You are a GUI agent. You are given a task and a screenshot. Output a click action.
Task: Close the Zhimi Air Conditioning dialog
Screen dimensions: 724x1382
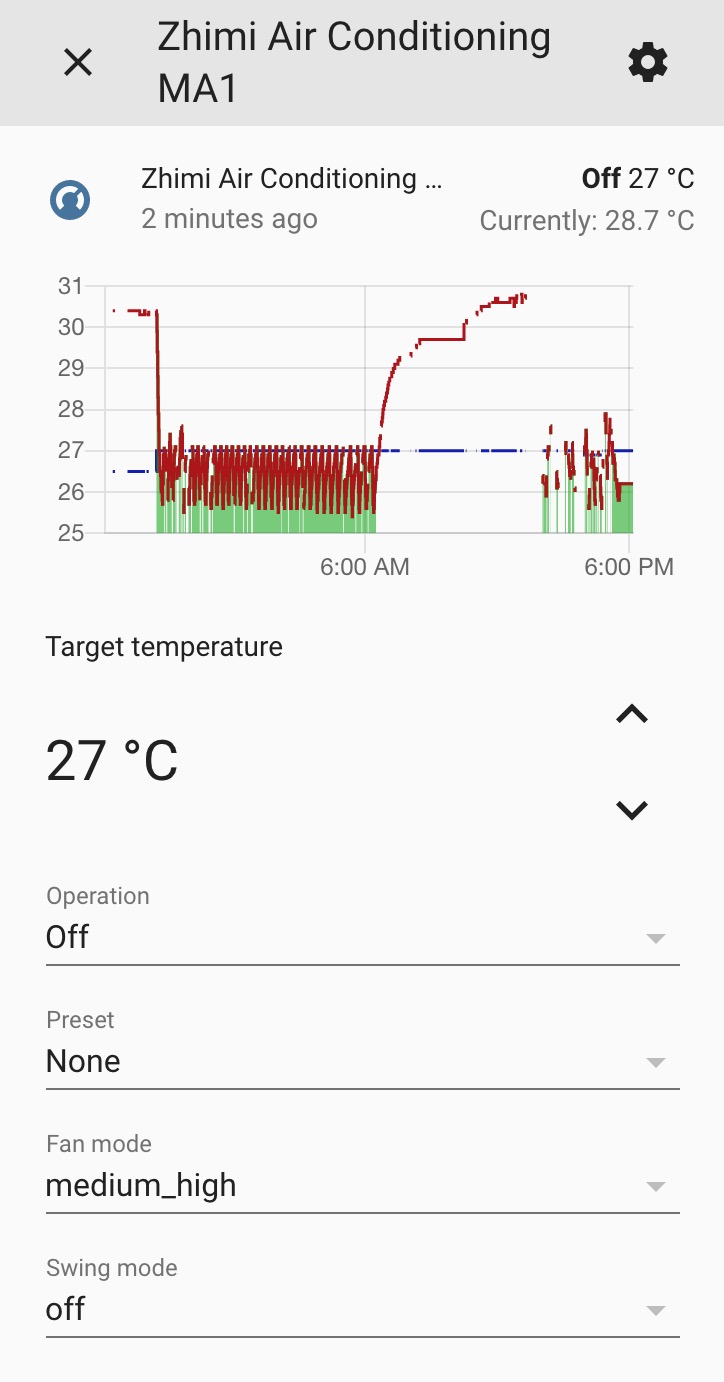78,63
